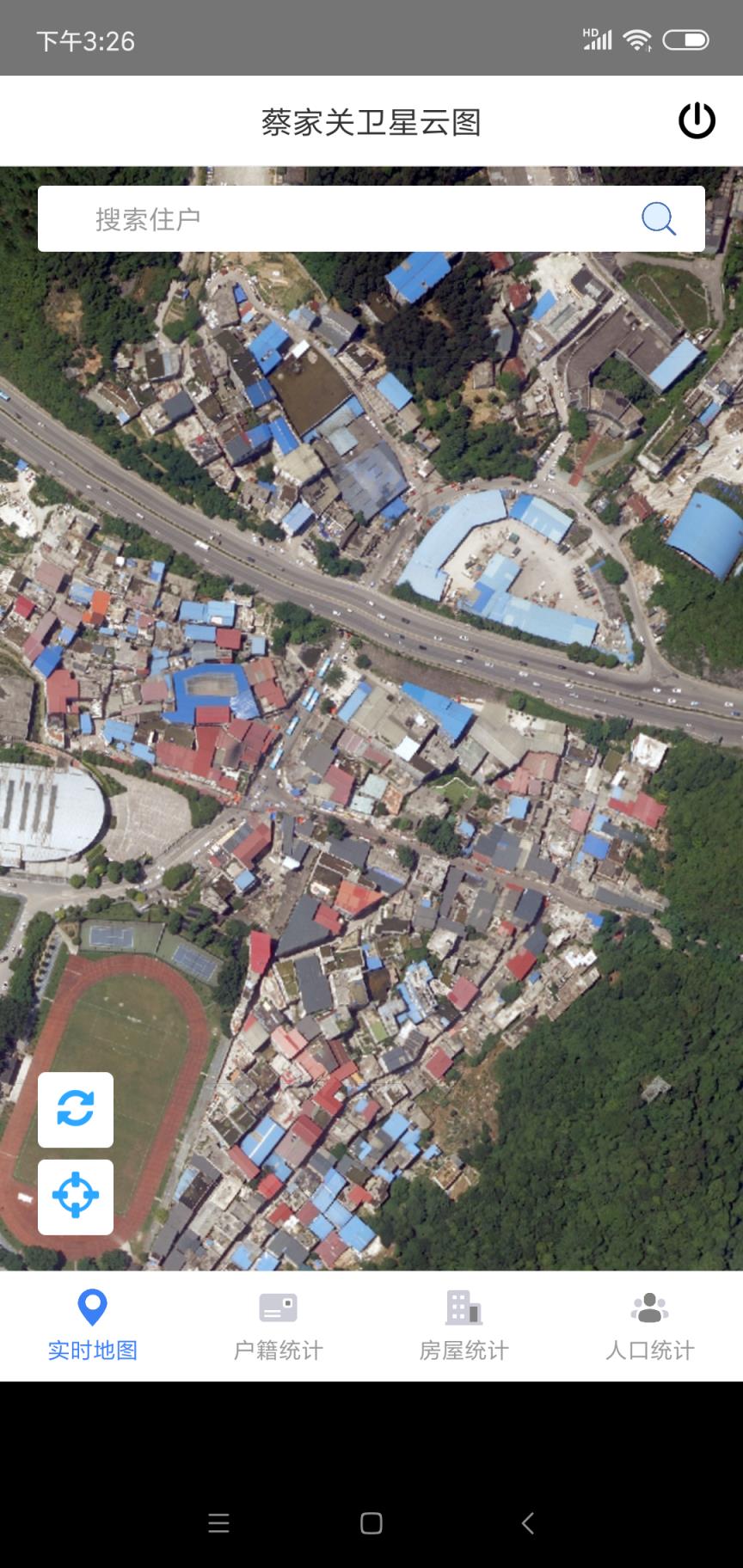
Task: Go to 房屋统计 tab
Action: (x=464, y=1326)
